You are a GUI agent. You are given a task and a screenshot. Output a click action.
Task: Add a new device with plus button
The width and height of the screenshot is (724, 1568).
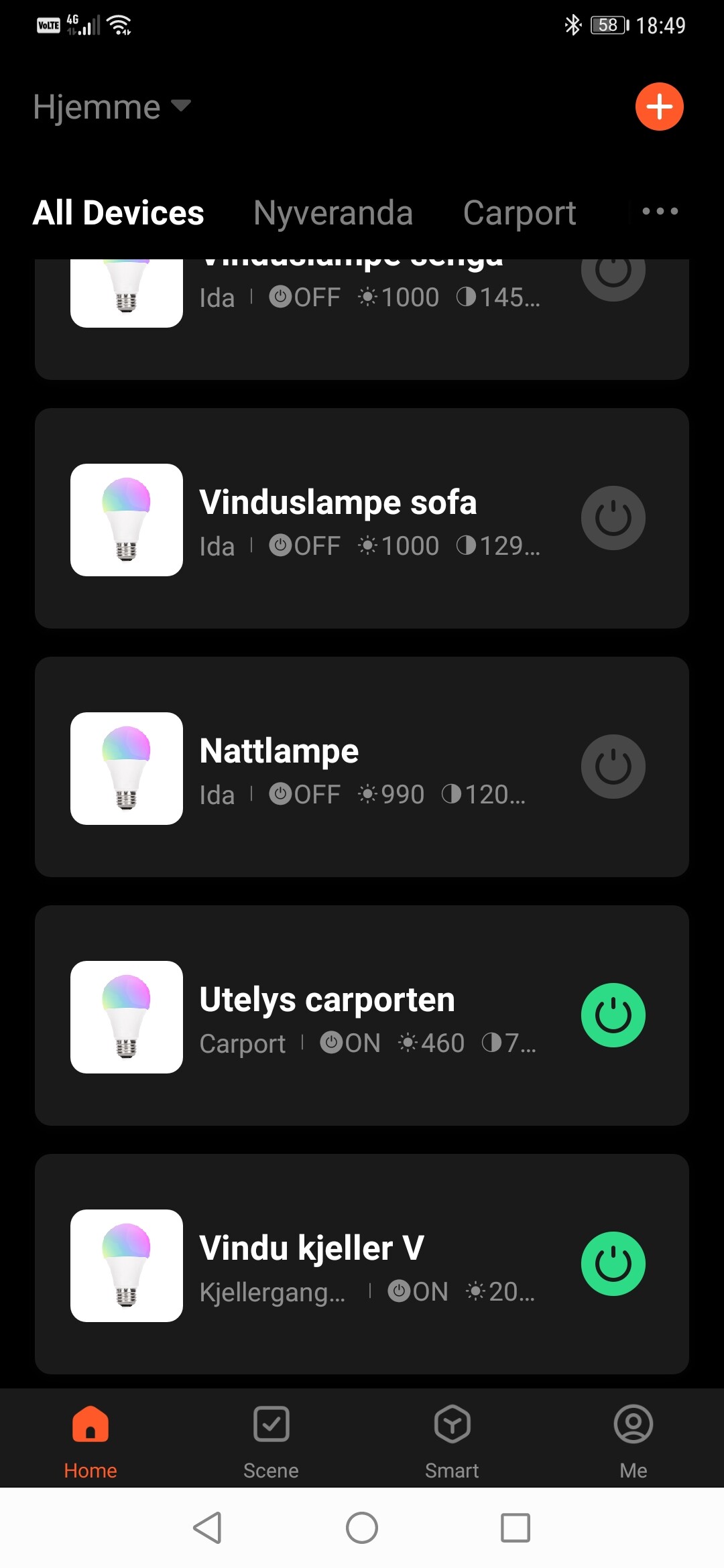(659, 107)
